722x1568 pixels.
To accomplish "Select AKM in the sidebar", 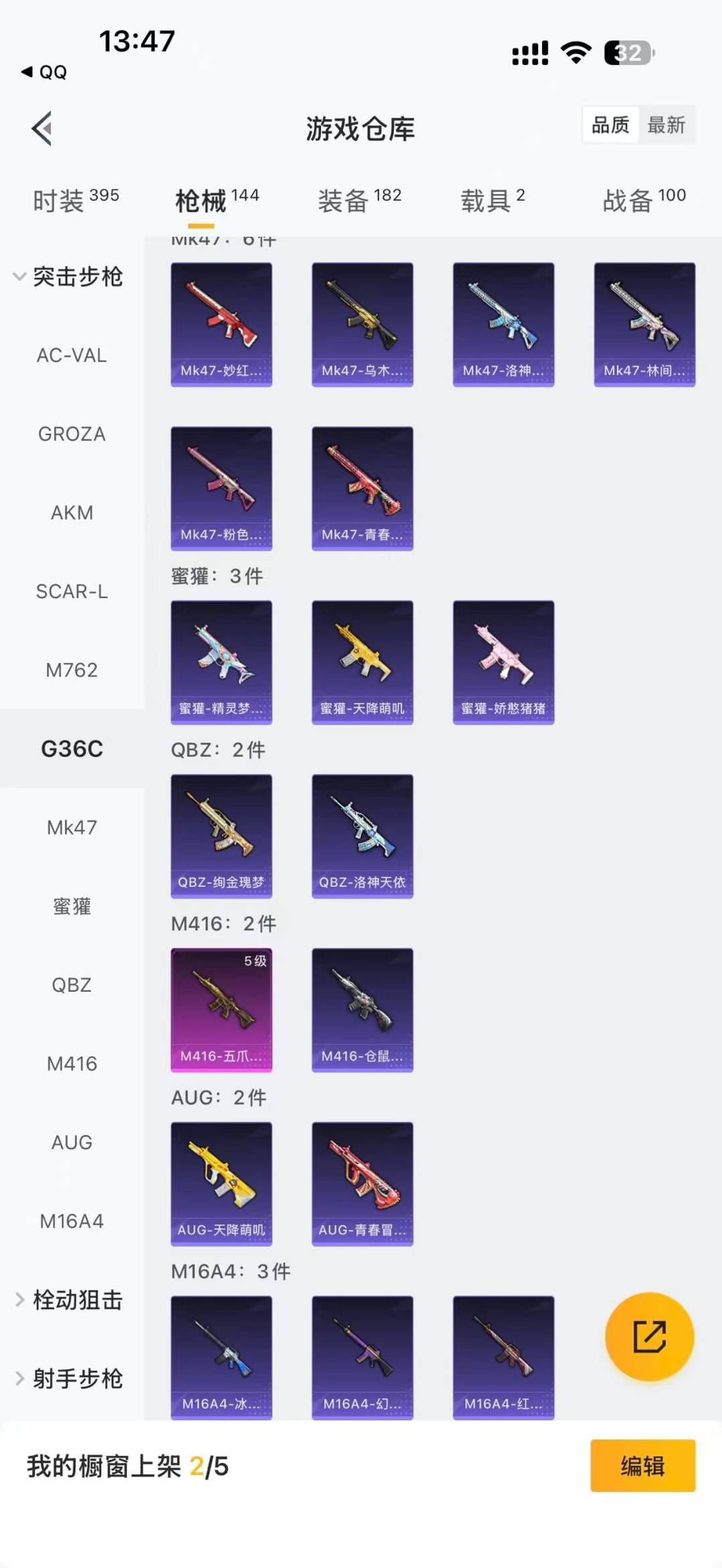I will click(x=72, y=513).
